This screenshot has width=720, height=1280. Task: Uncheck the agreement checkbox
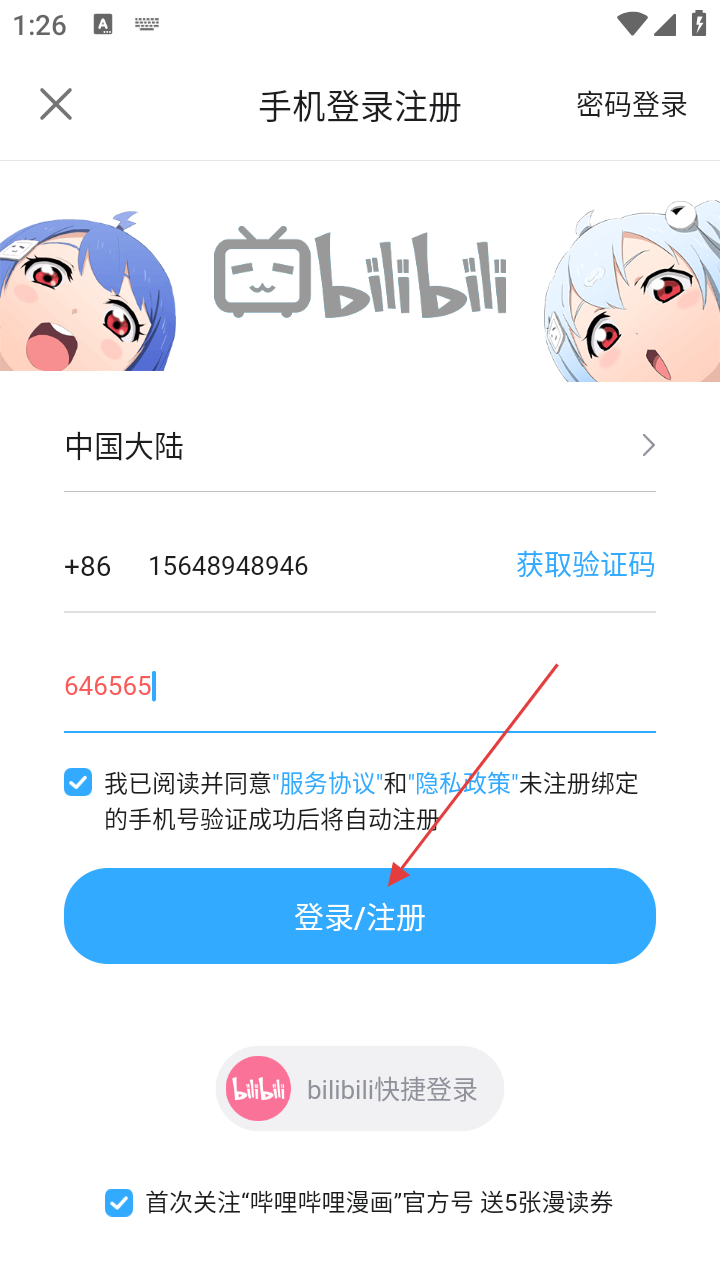pos(78,782)
